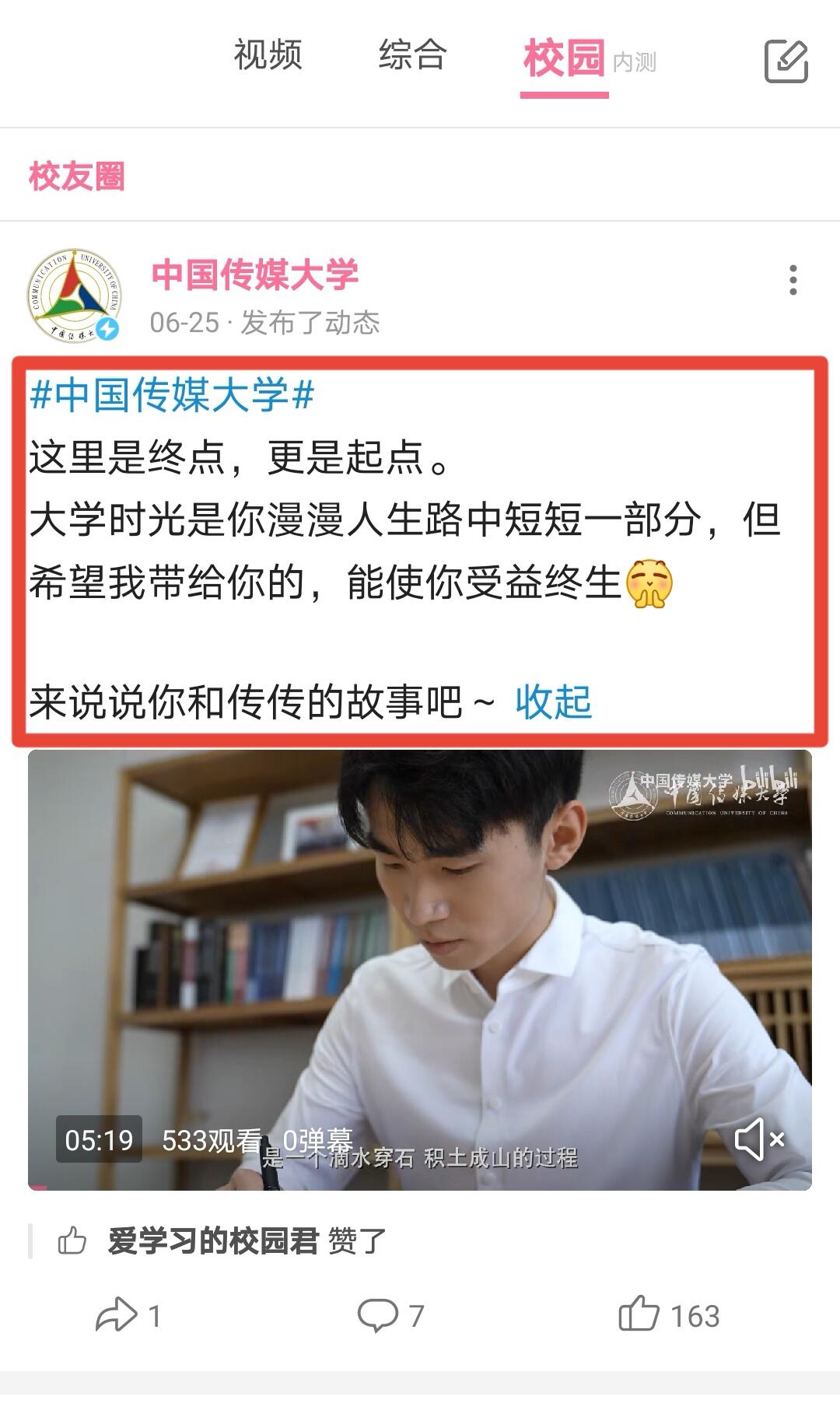Screen dimensions: 840x1403
Task: Unmute the video sound
Action: pos(759,1140)
